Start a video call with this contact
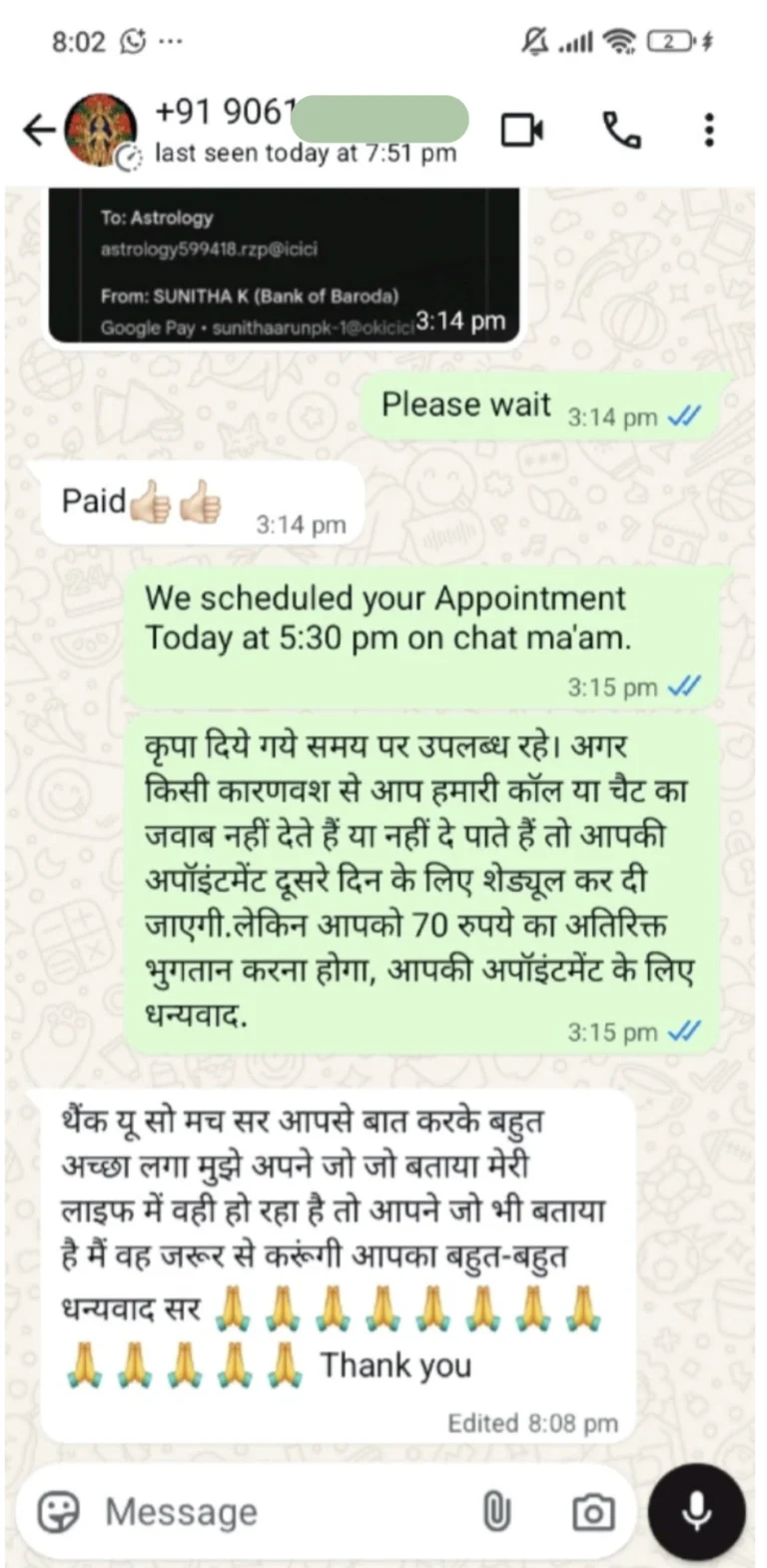767x1568 pixels. tap(522, 130)
